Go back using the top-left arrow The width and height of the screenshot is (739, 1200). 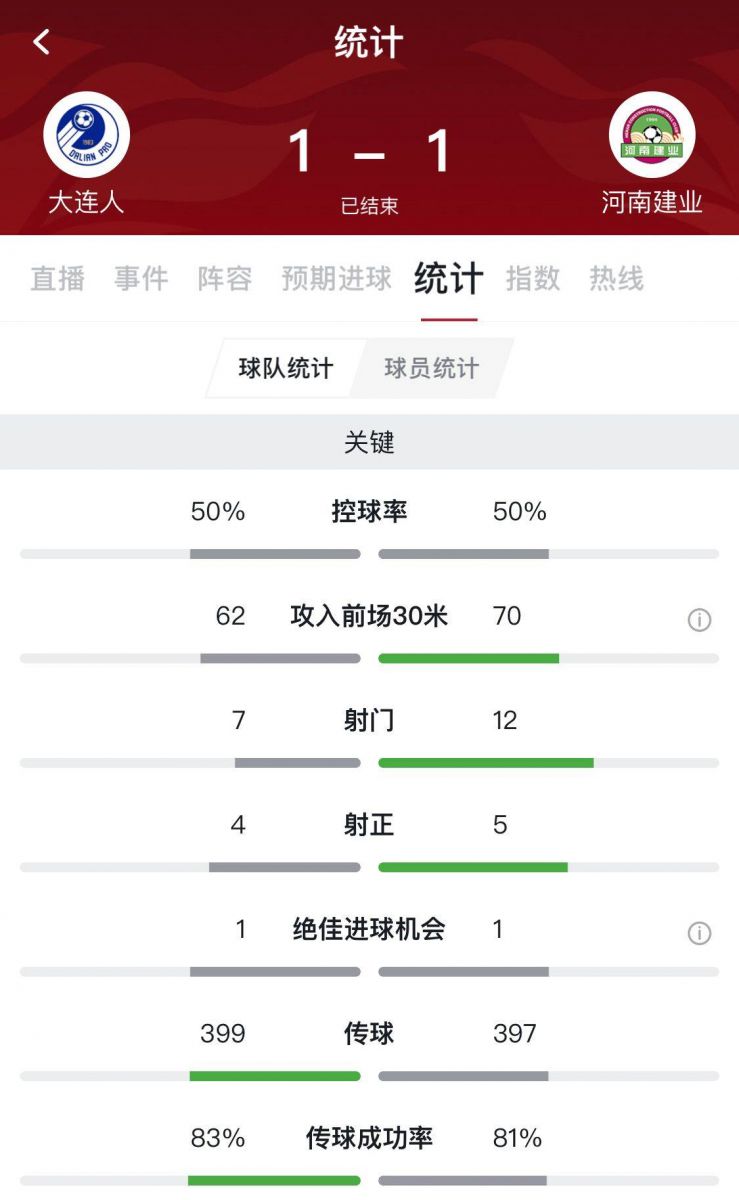tap(41, 42)
